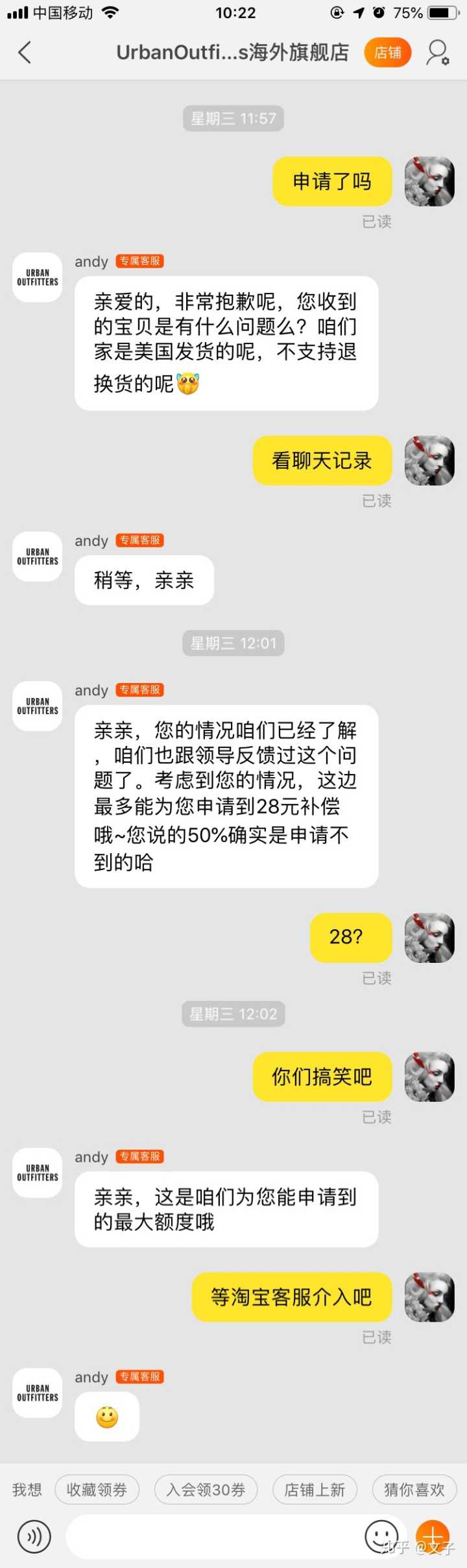The image size is (467, 1568).
Task: Open the plus attachment menu
Action: click(x=433, y=1536)
